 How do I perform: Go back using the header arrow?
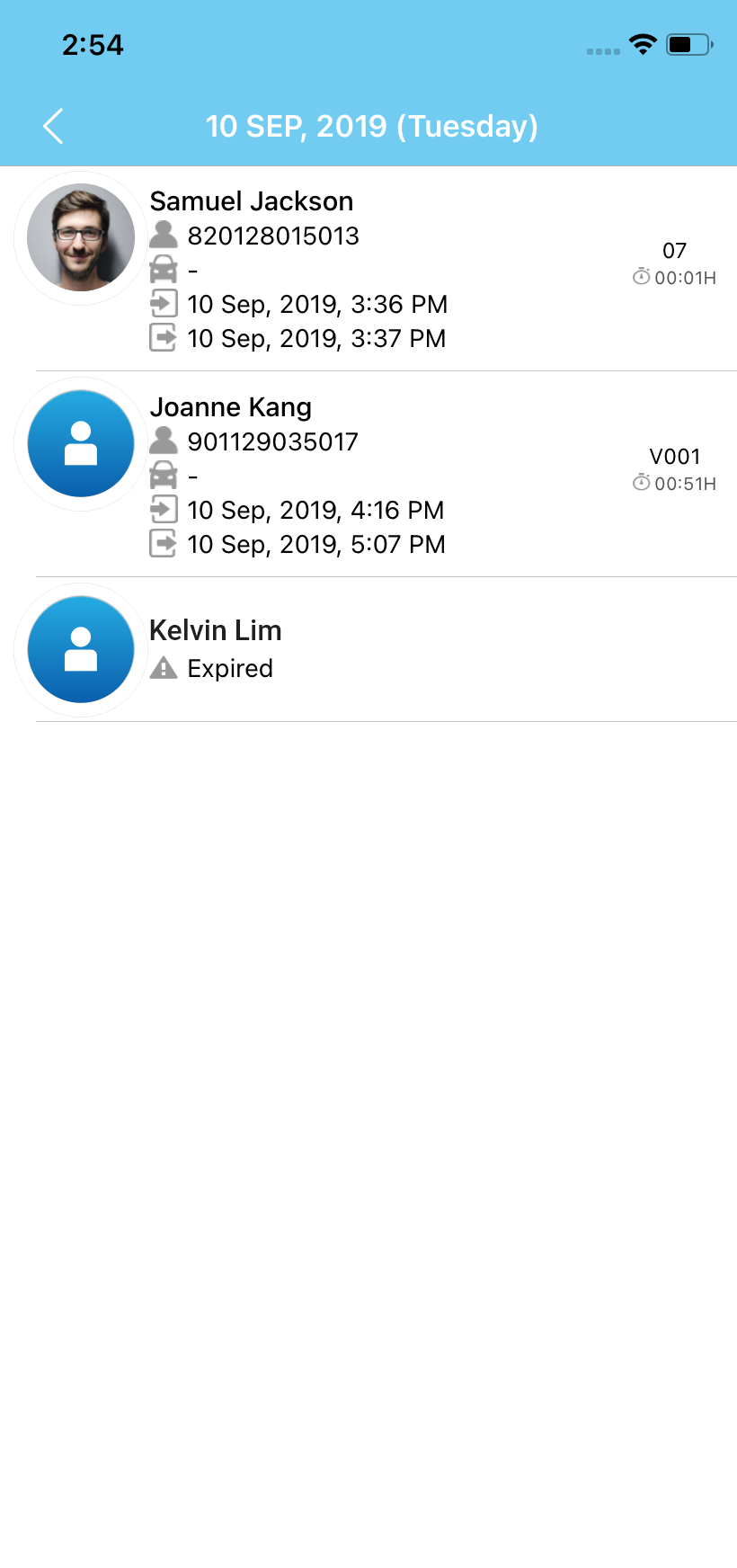(53, 126)
